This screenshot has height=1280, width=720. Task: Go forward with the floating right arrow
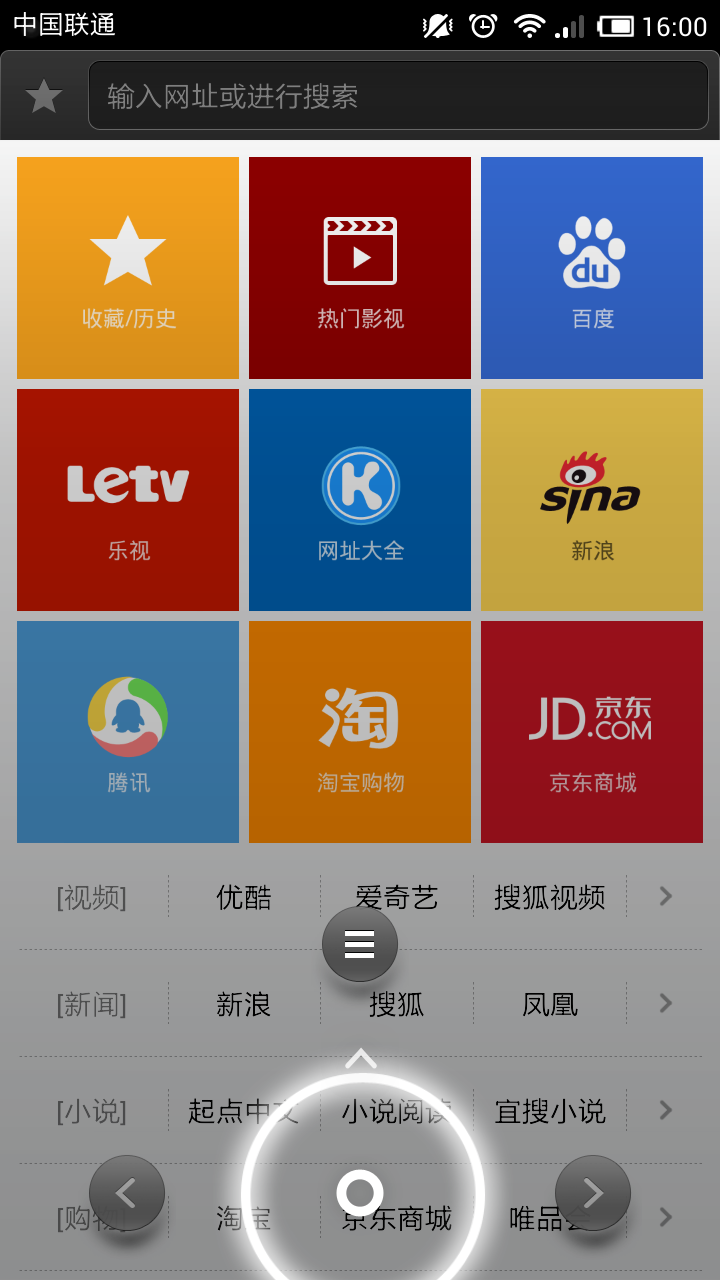pos(593,1193)
